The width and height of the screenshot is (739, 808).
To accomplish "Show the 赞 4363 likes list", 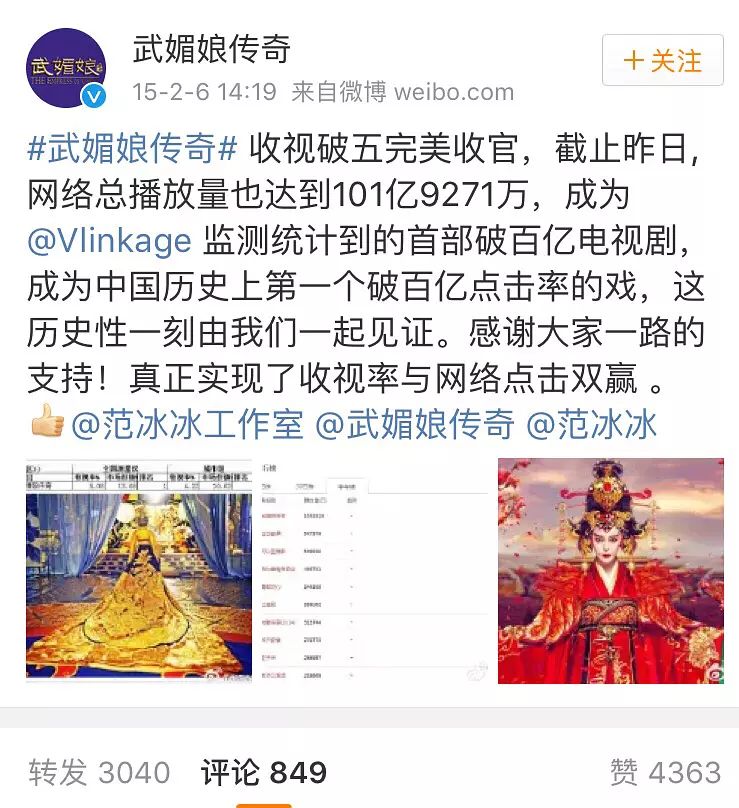I will 665,772.
